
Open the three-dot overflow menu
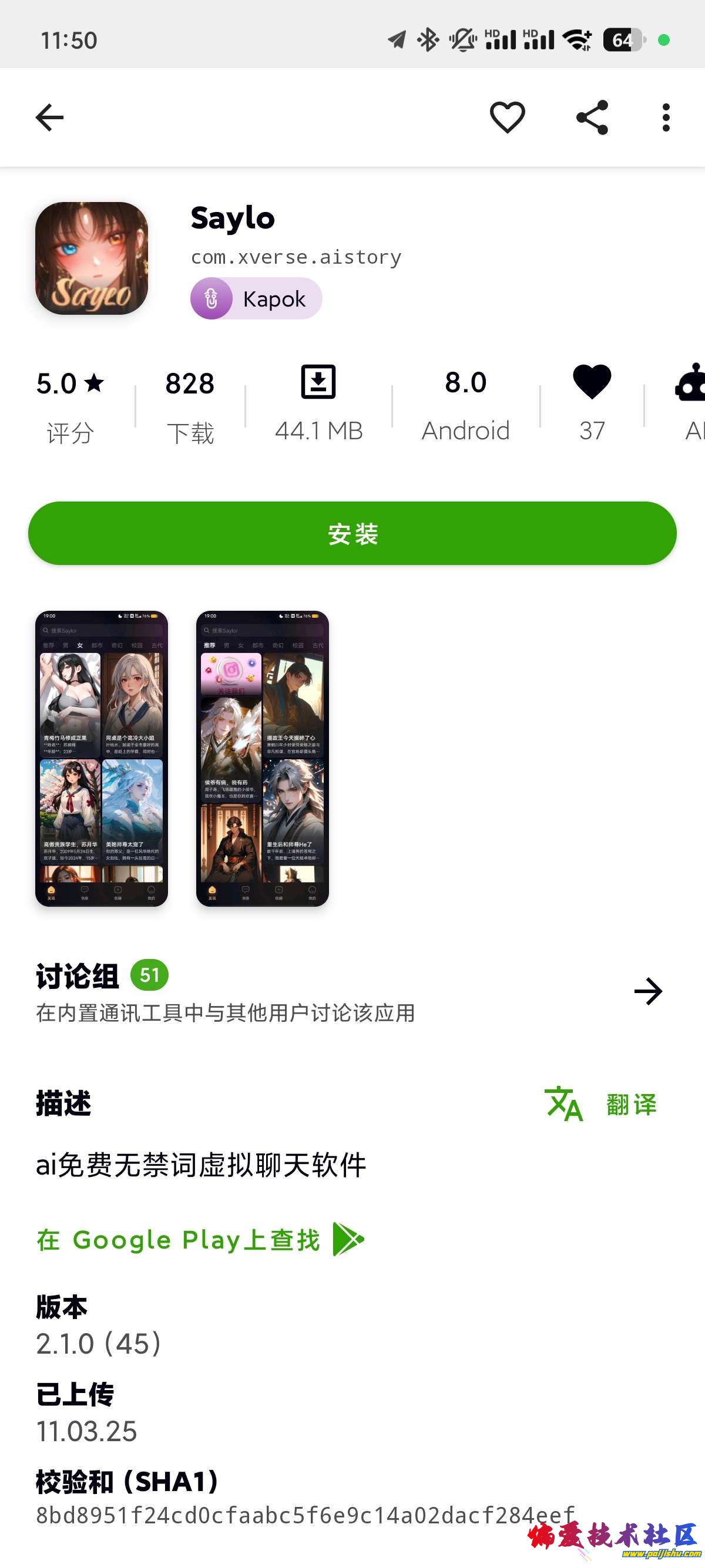point(666,117)
